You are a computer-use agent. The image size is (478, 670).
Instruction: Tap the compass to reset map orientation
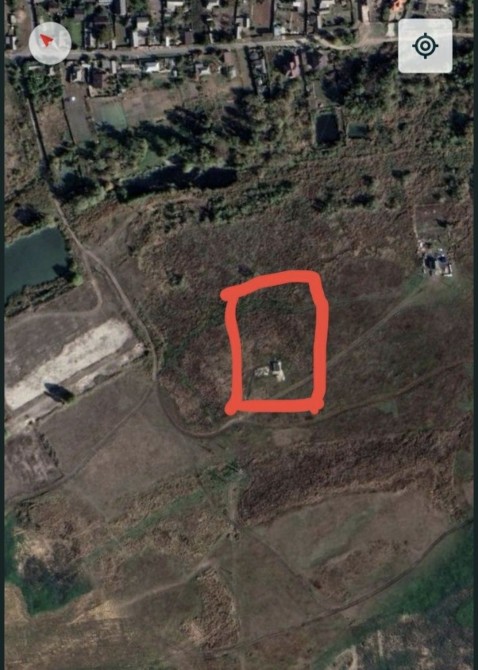pos(50,43)
